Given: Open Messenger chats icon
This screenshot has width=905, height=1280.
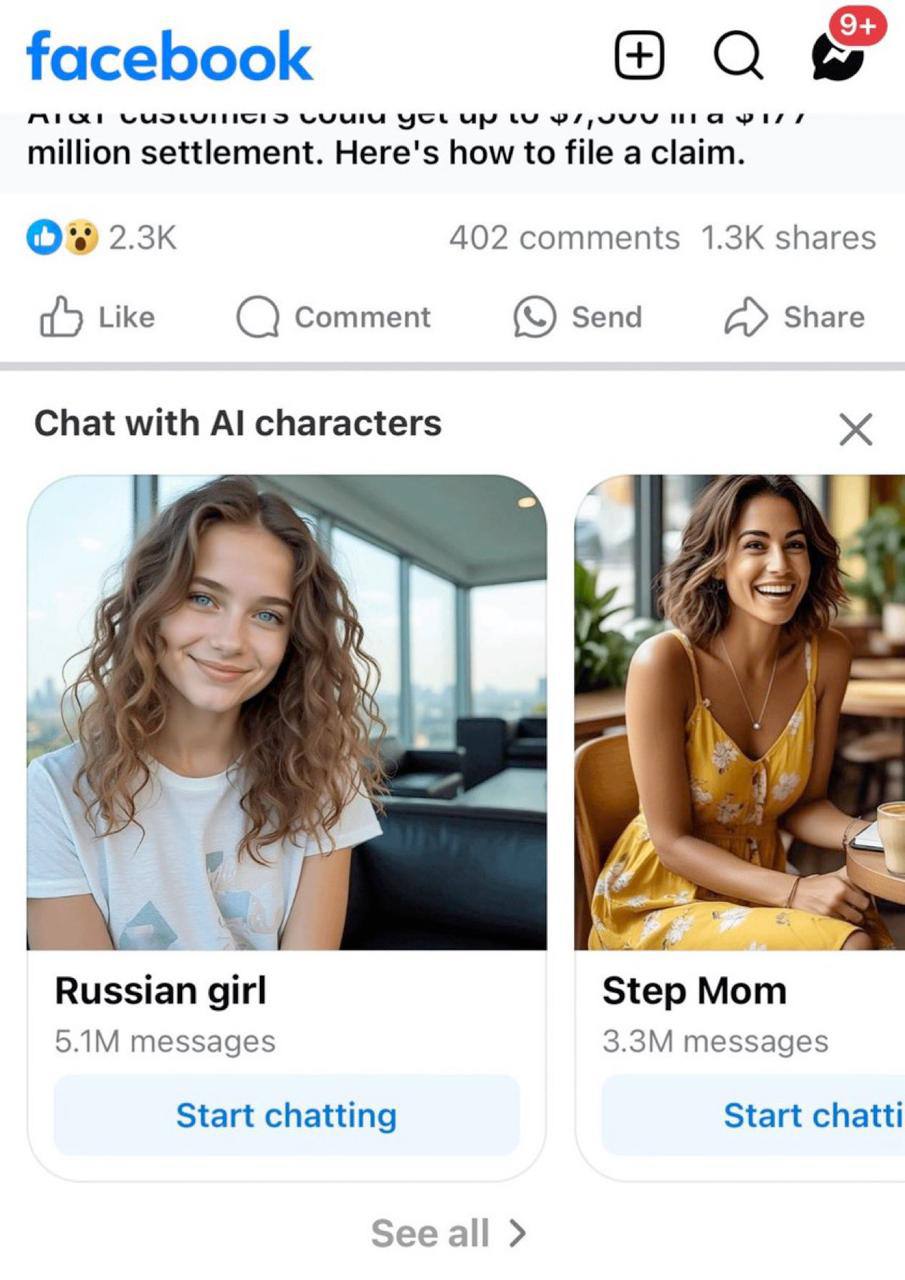Looking at the screenshot, I should [836, 58].
